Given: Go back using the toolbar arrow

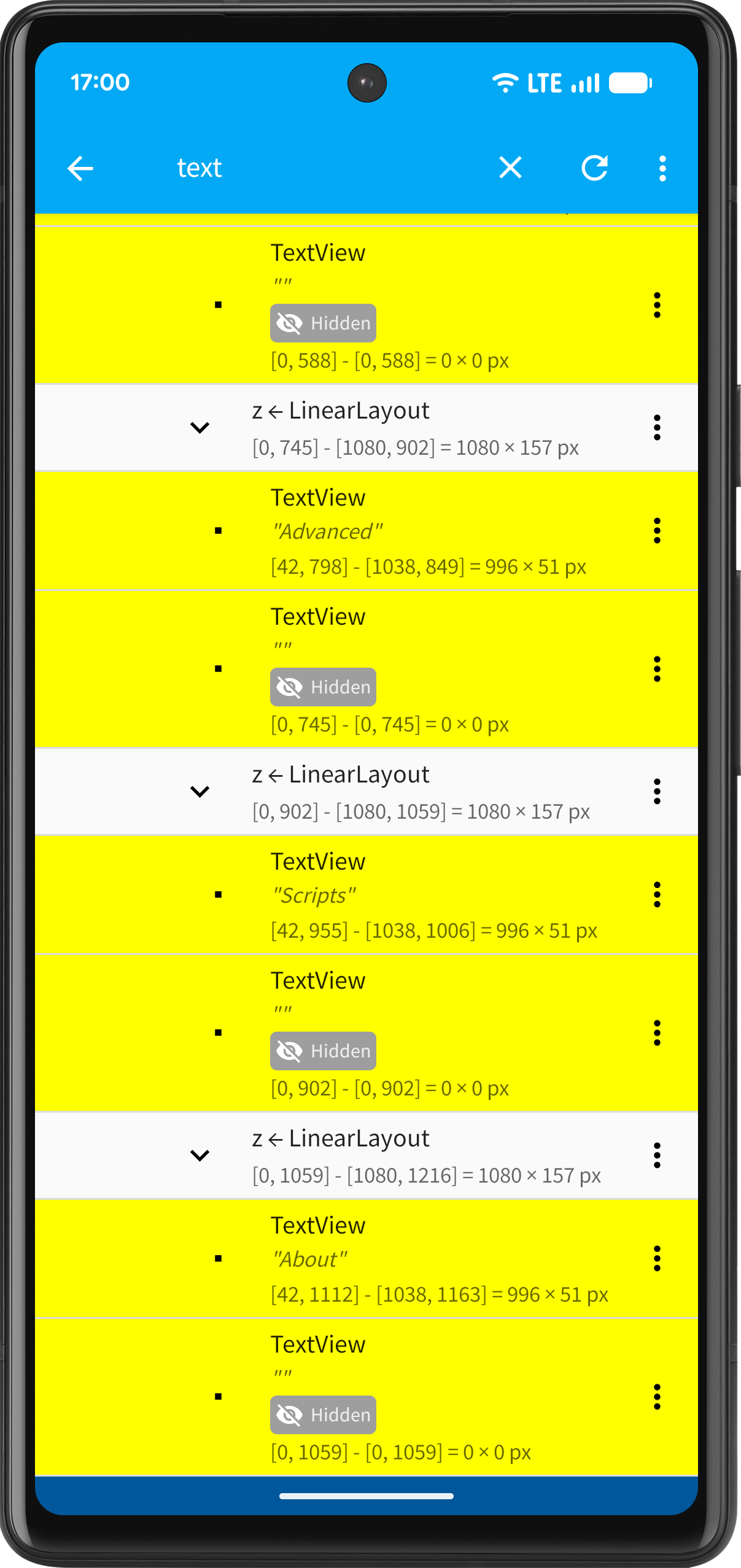Looking at the screenshot, I should coord(80,168).
